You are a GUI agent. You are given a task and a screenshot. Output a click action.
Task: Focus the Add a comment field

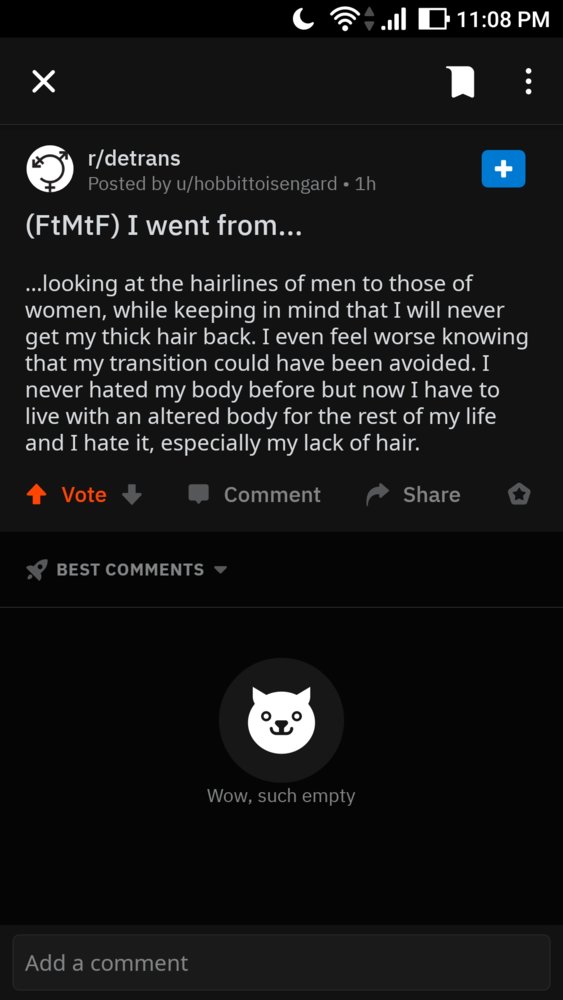coord(281,962)
